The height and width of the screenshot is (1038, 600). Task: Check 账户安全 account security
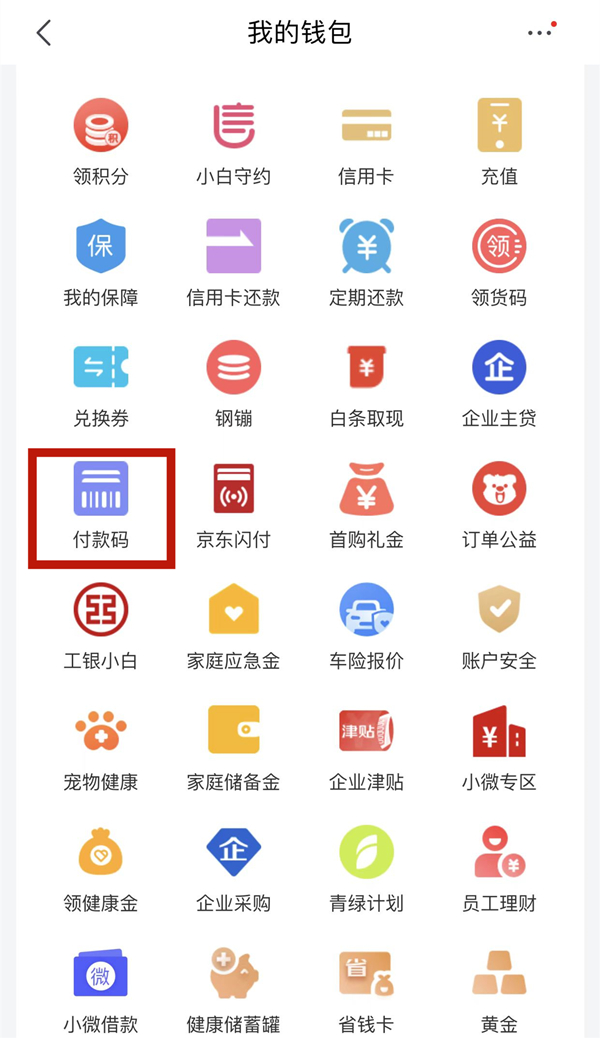[x=499, y=625]
